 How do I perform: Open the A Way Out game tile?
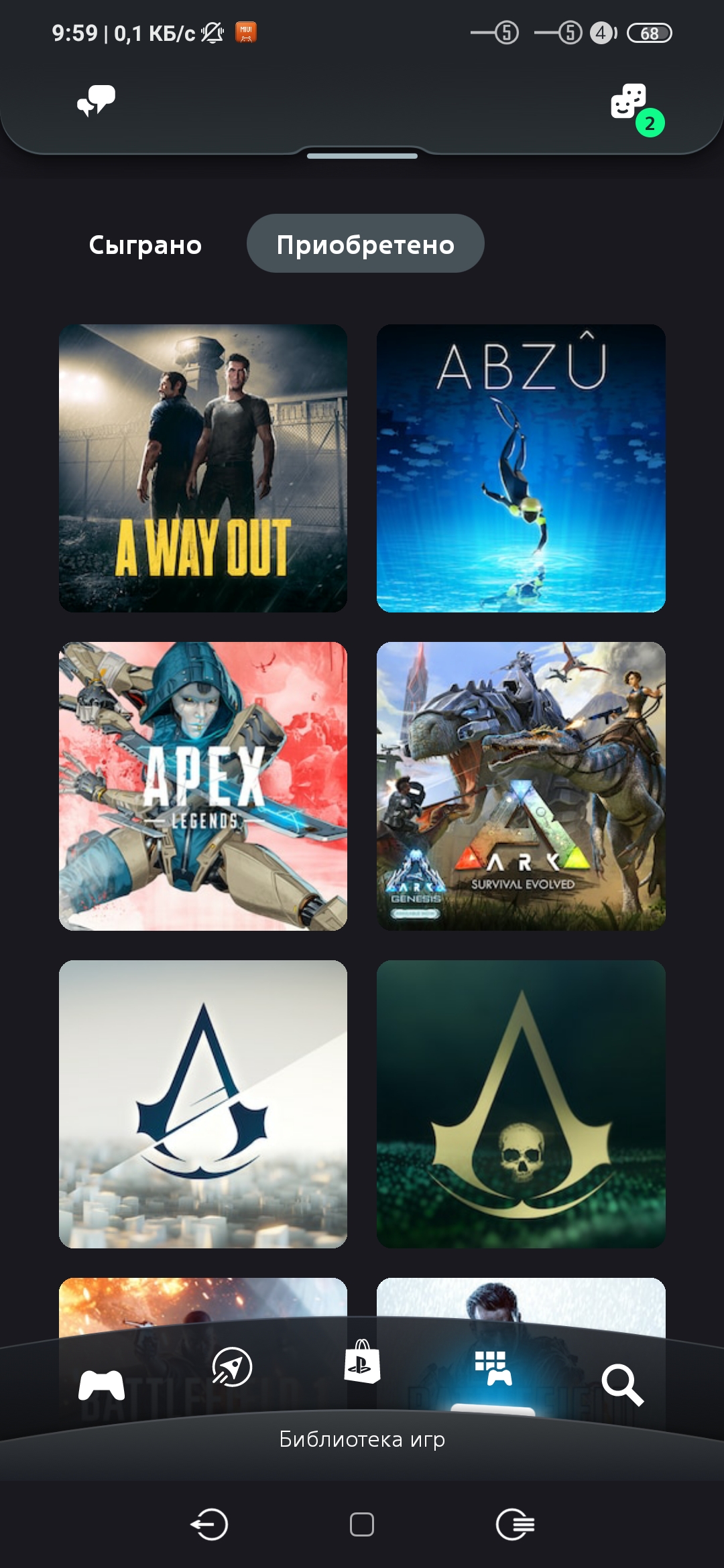tap(203, 468)
